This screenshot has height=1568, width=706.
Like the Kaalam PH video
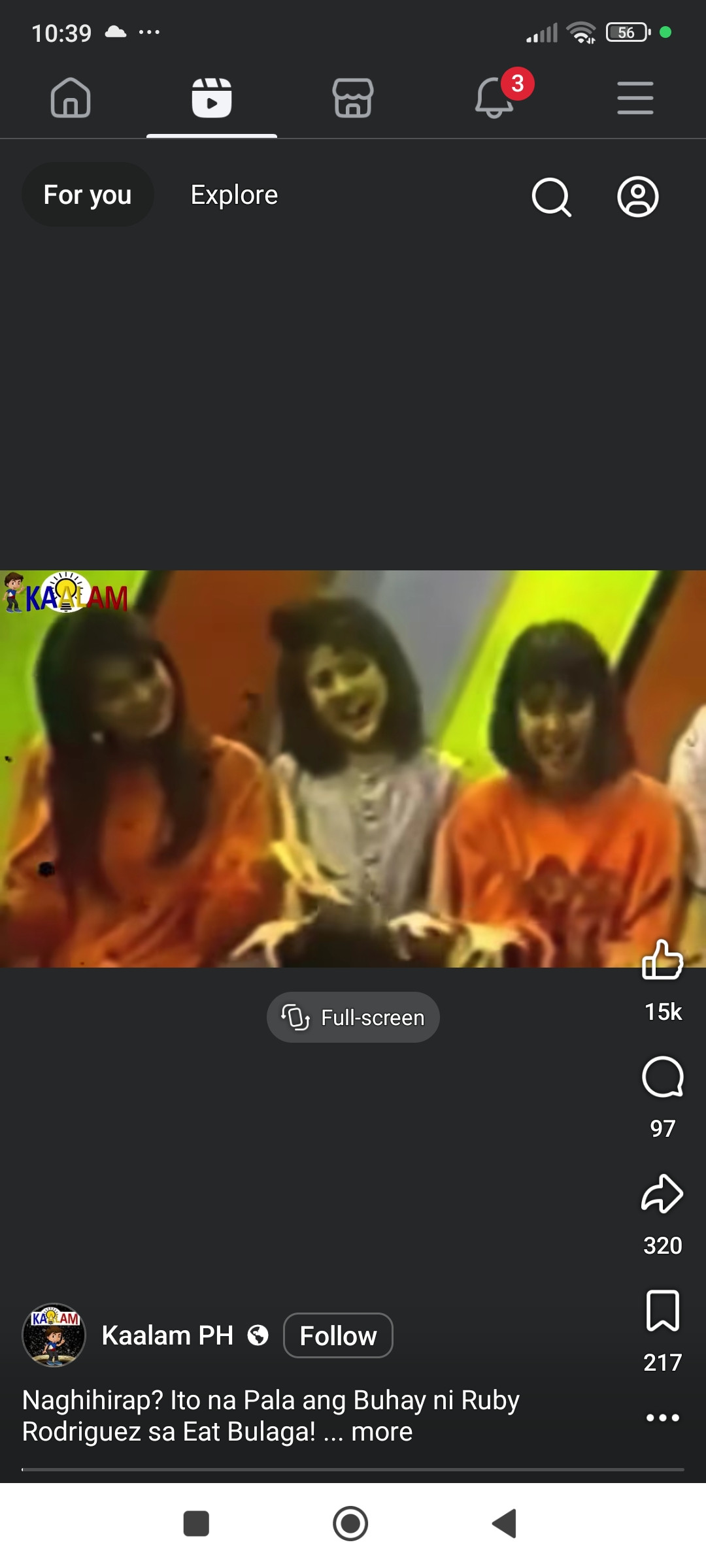point(662,960)
